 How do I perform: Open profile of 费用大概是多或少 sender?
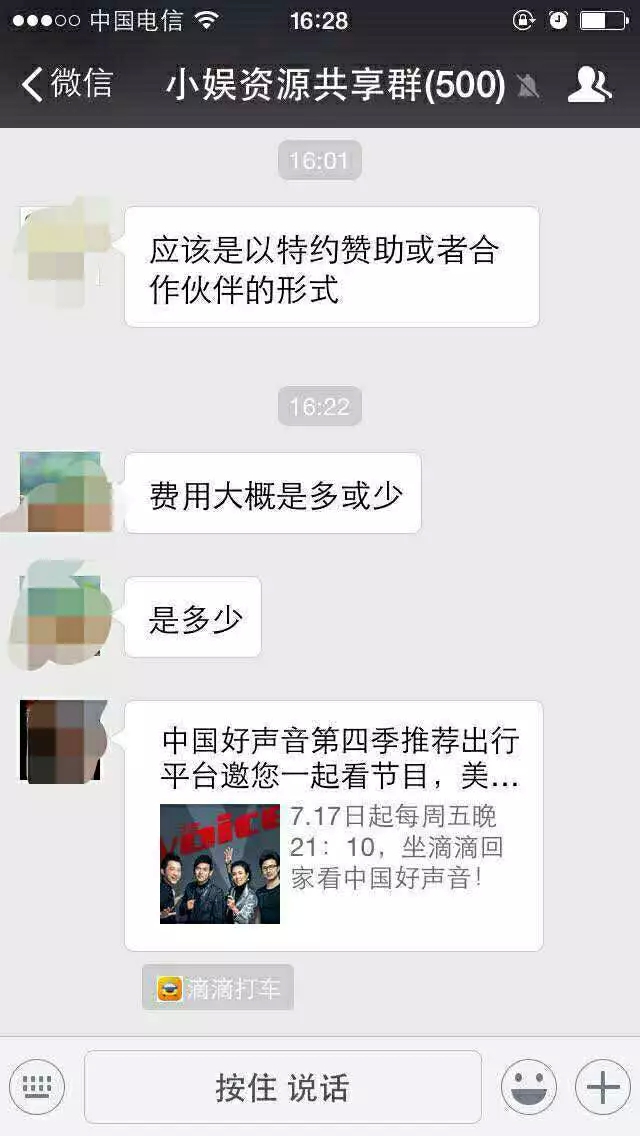coord(62,491)
